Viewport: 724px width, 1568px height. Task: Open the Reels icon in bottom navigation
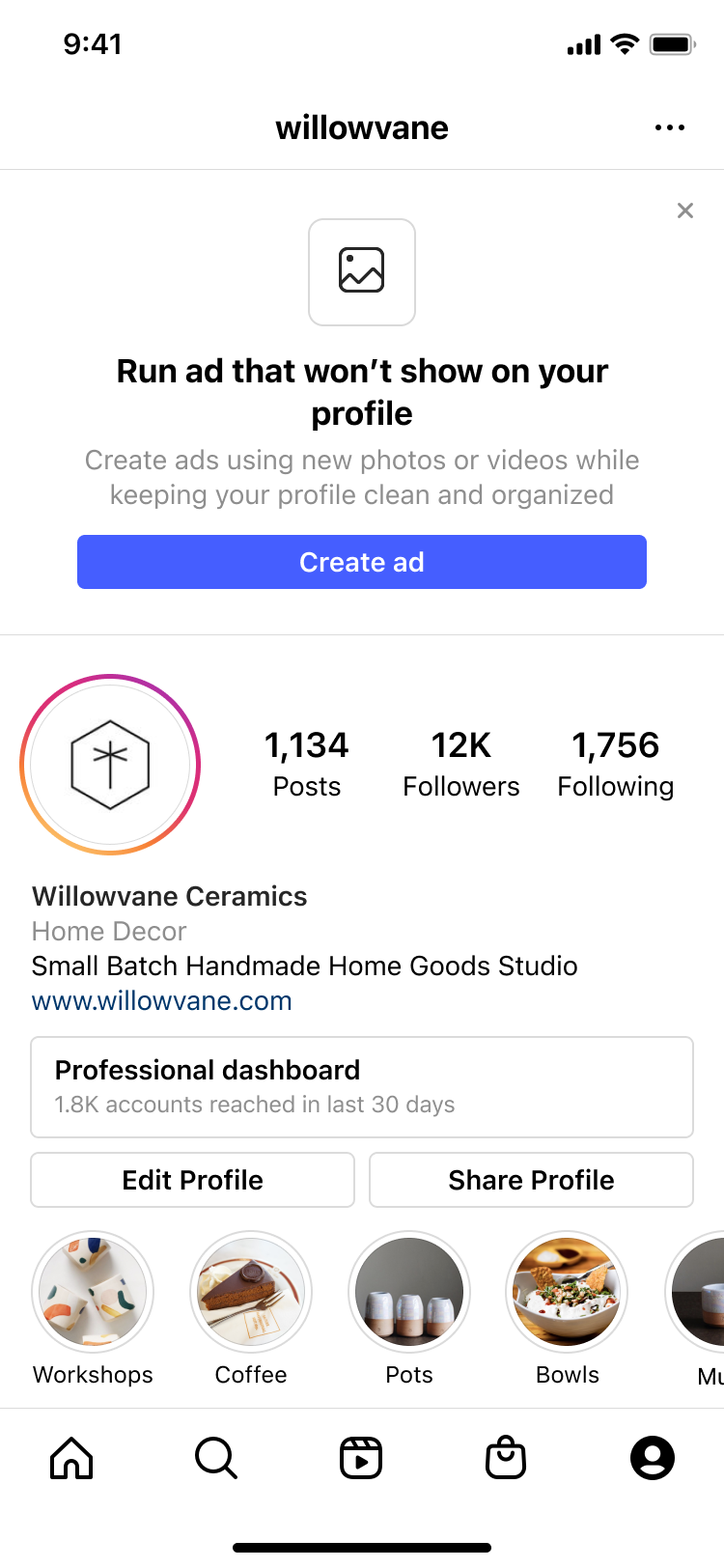click(361, 1460)
